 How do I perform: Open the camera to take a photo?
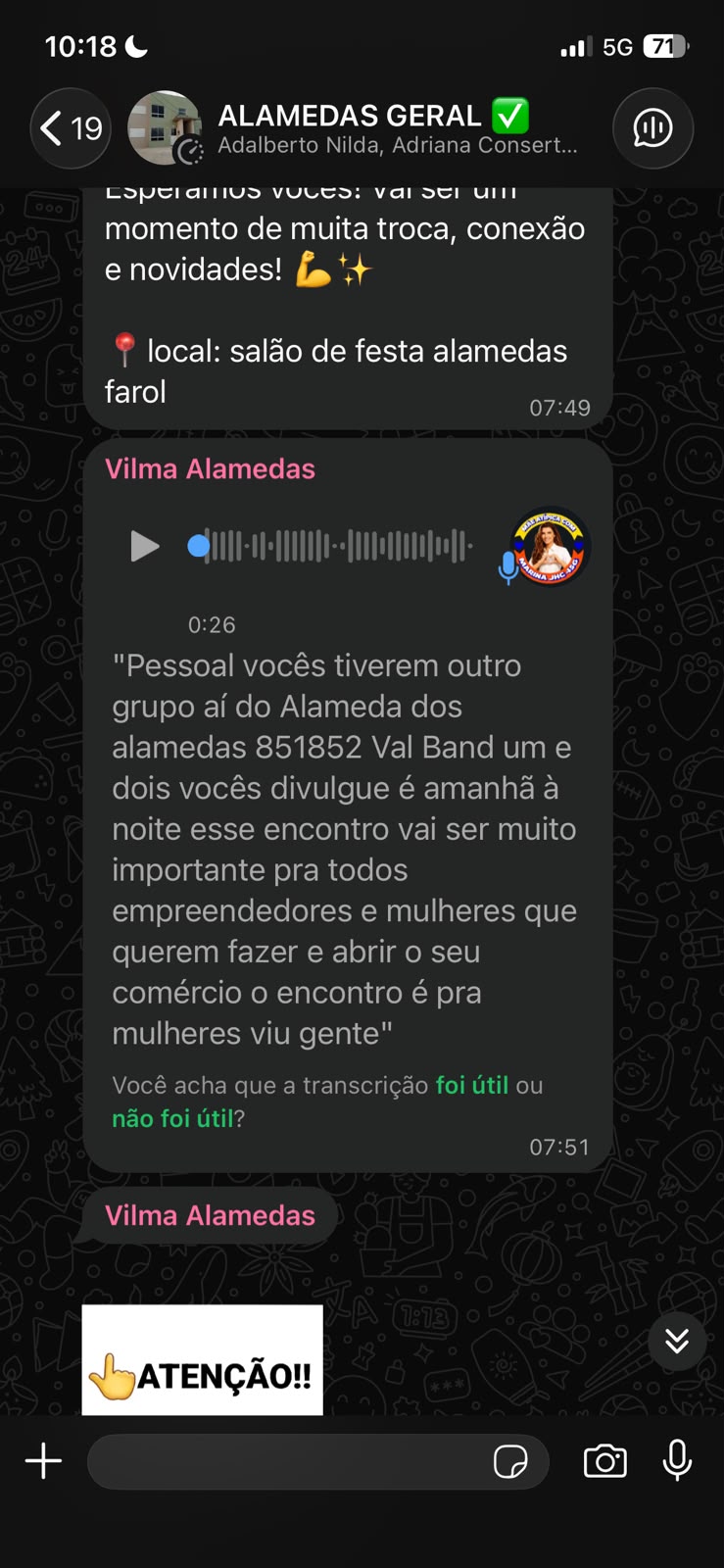click(x=604, y=1461)
